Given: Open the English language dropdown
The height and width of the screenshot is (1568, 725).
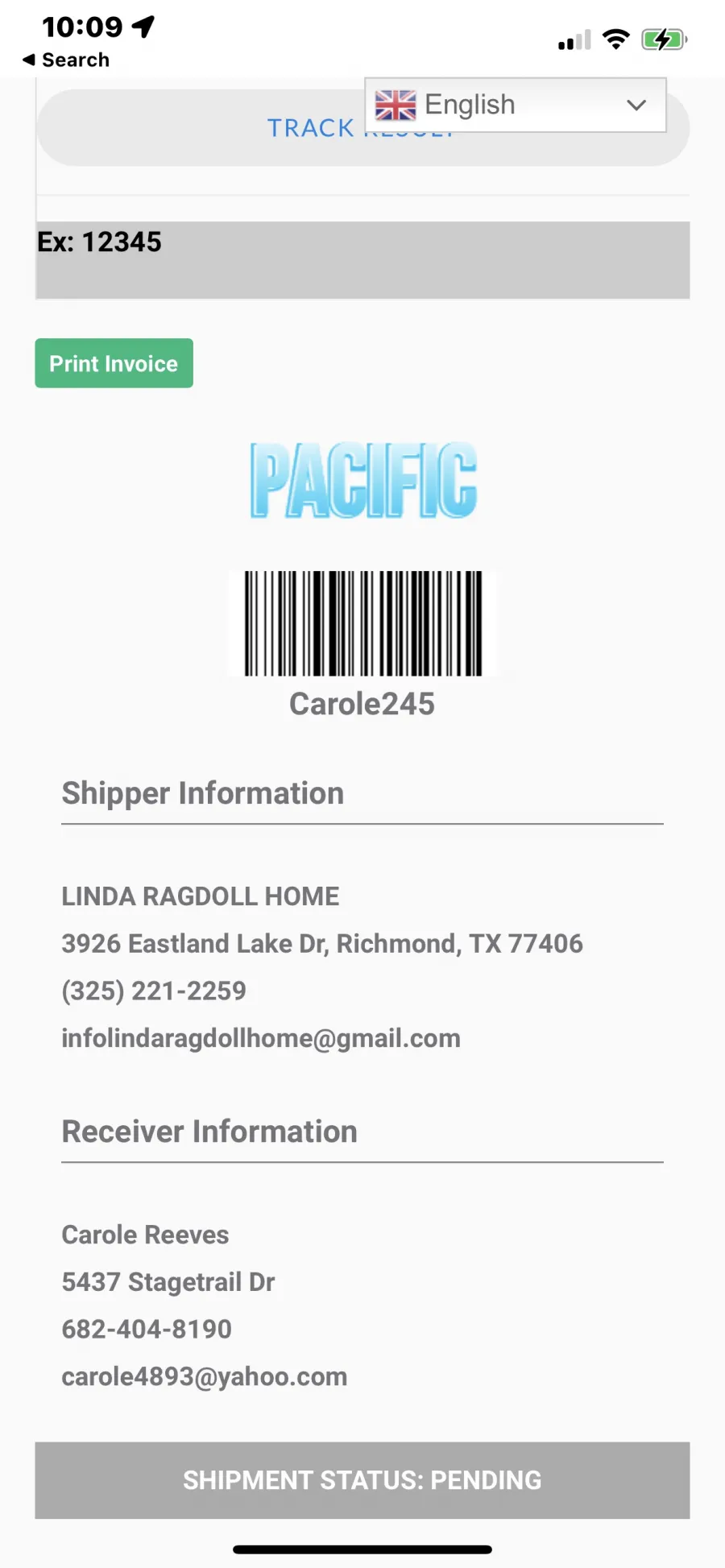Looking at the screenshot, I should tap(516, 105).
